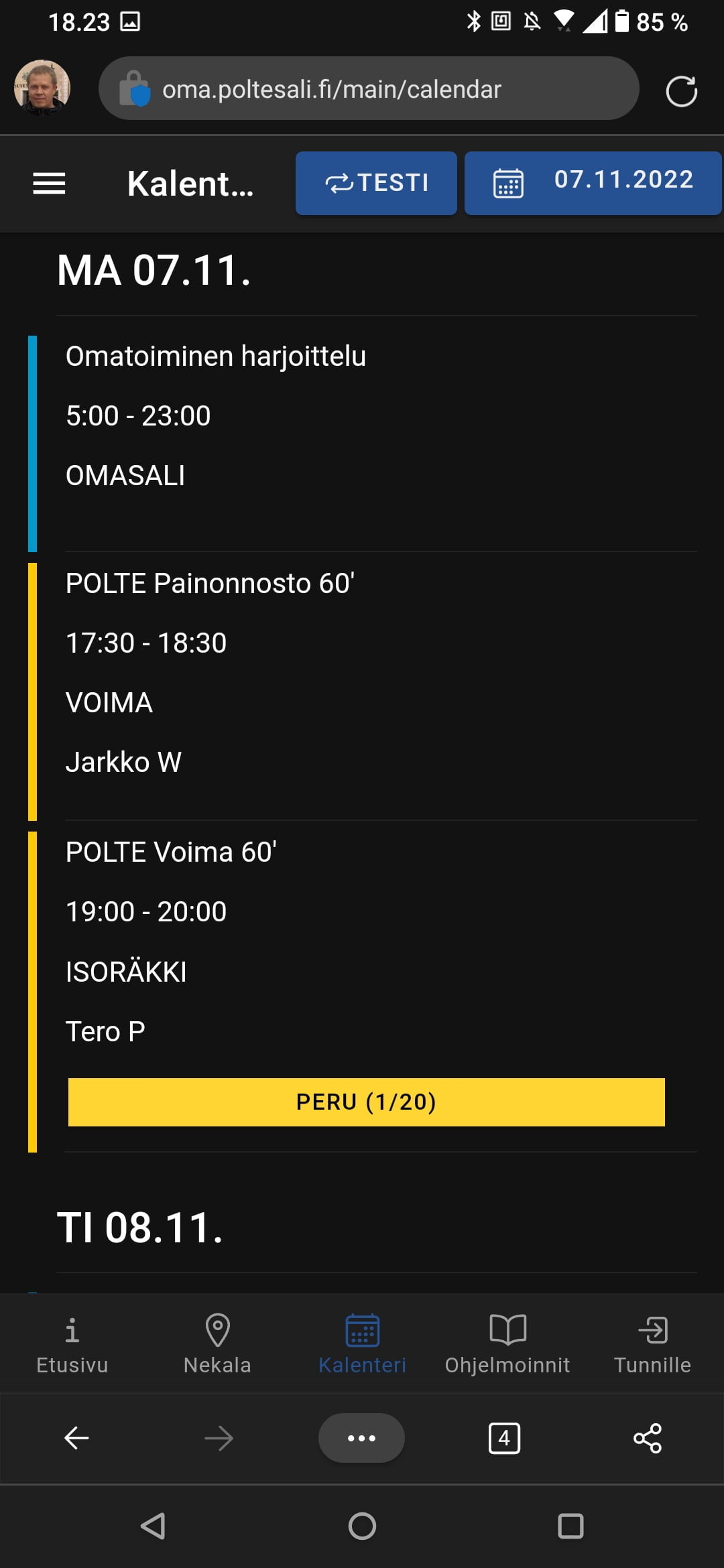Screen dimensions: 724x1568
Task: Select the Kalenteri tab
Action: 362,1343
